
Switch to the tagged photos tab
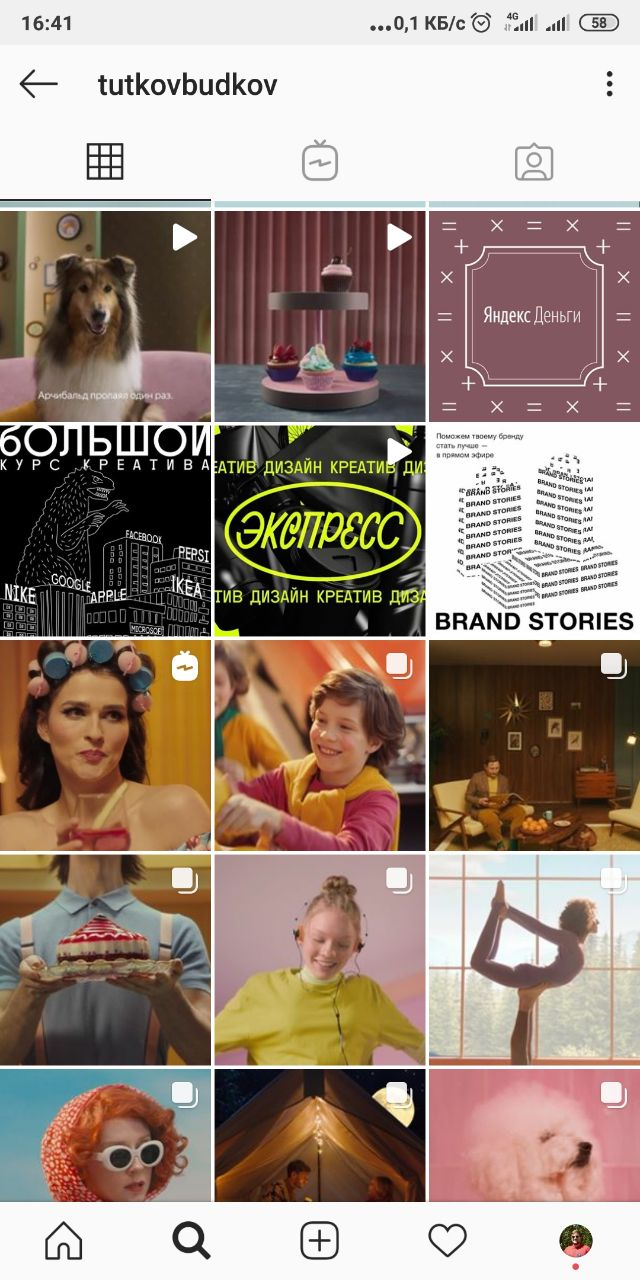[533, 162]
